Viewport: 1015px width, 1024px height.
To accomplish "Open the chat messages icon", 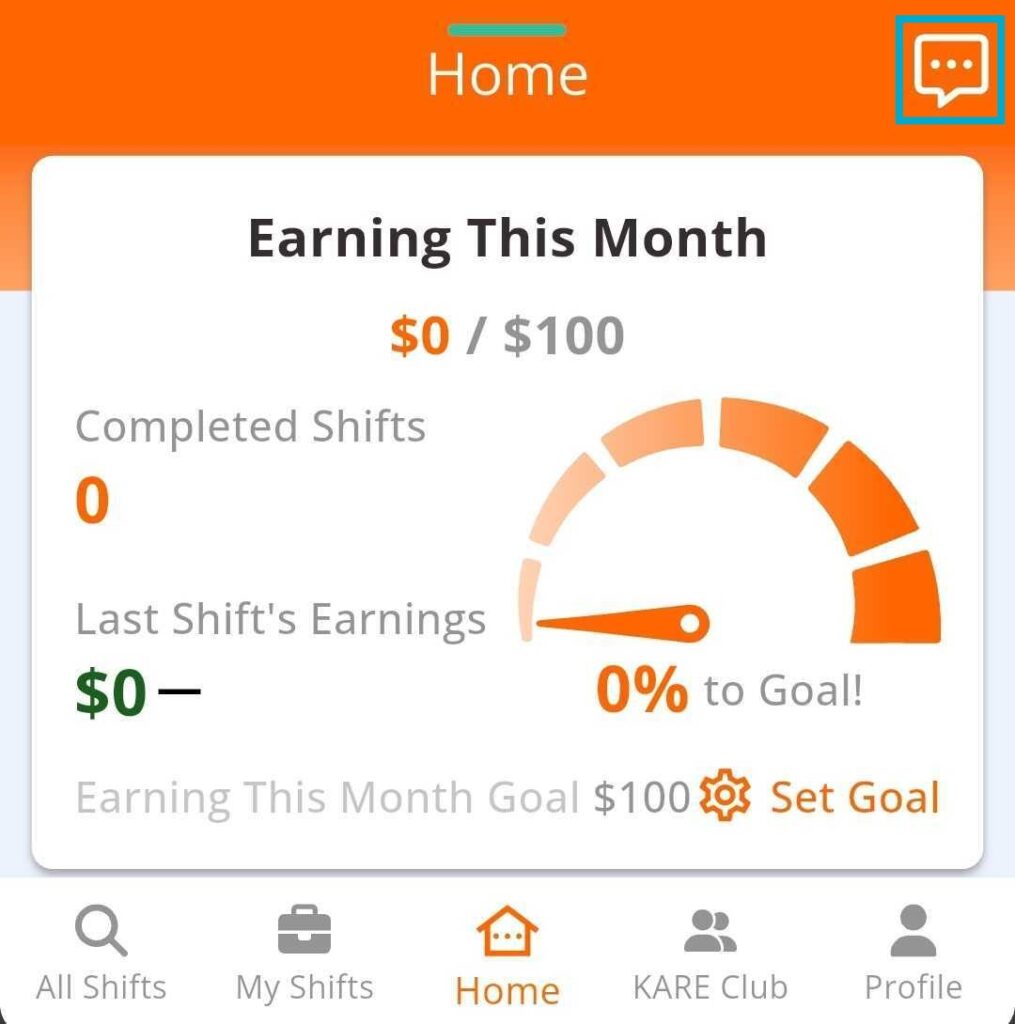I will point(950,69).
